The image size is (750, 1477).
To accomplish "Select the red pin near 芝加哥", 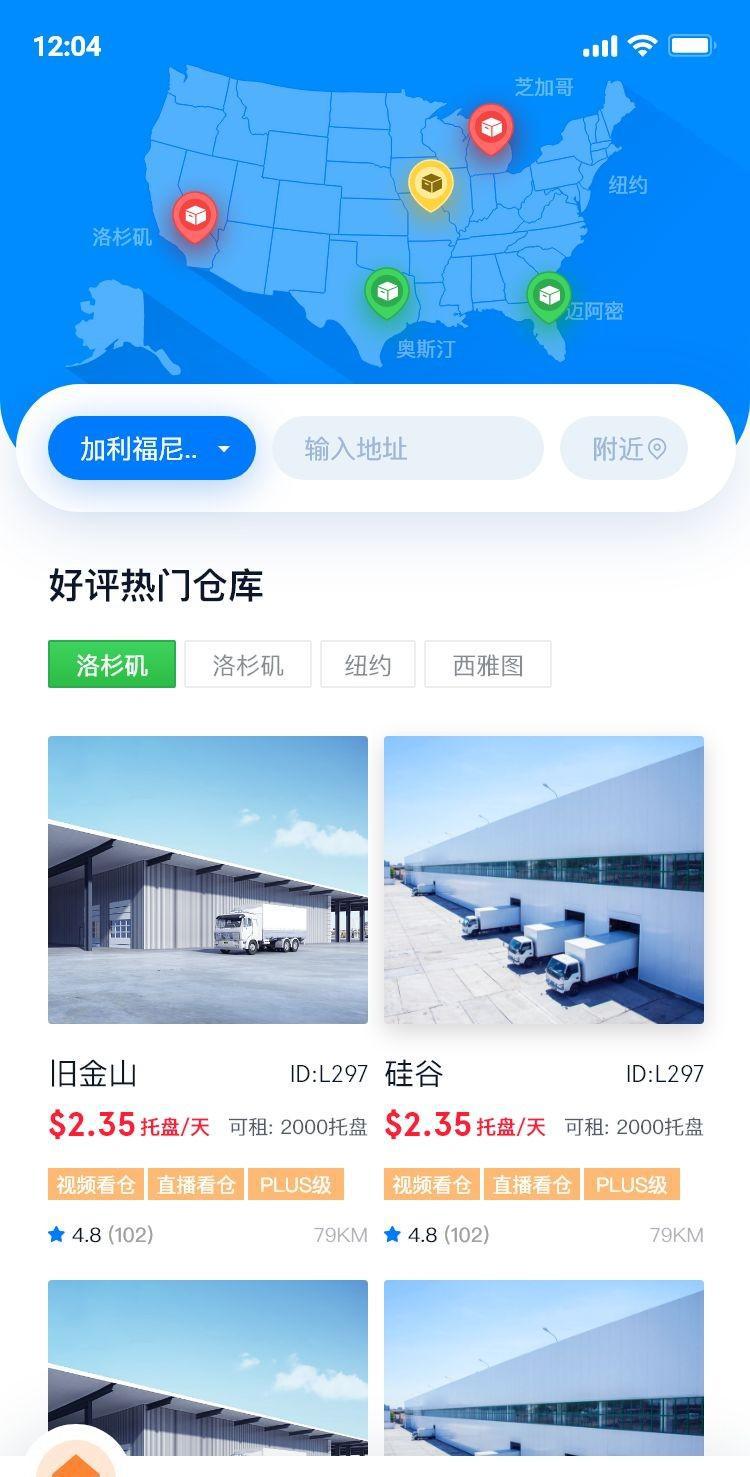I will [491, 127].
